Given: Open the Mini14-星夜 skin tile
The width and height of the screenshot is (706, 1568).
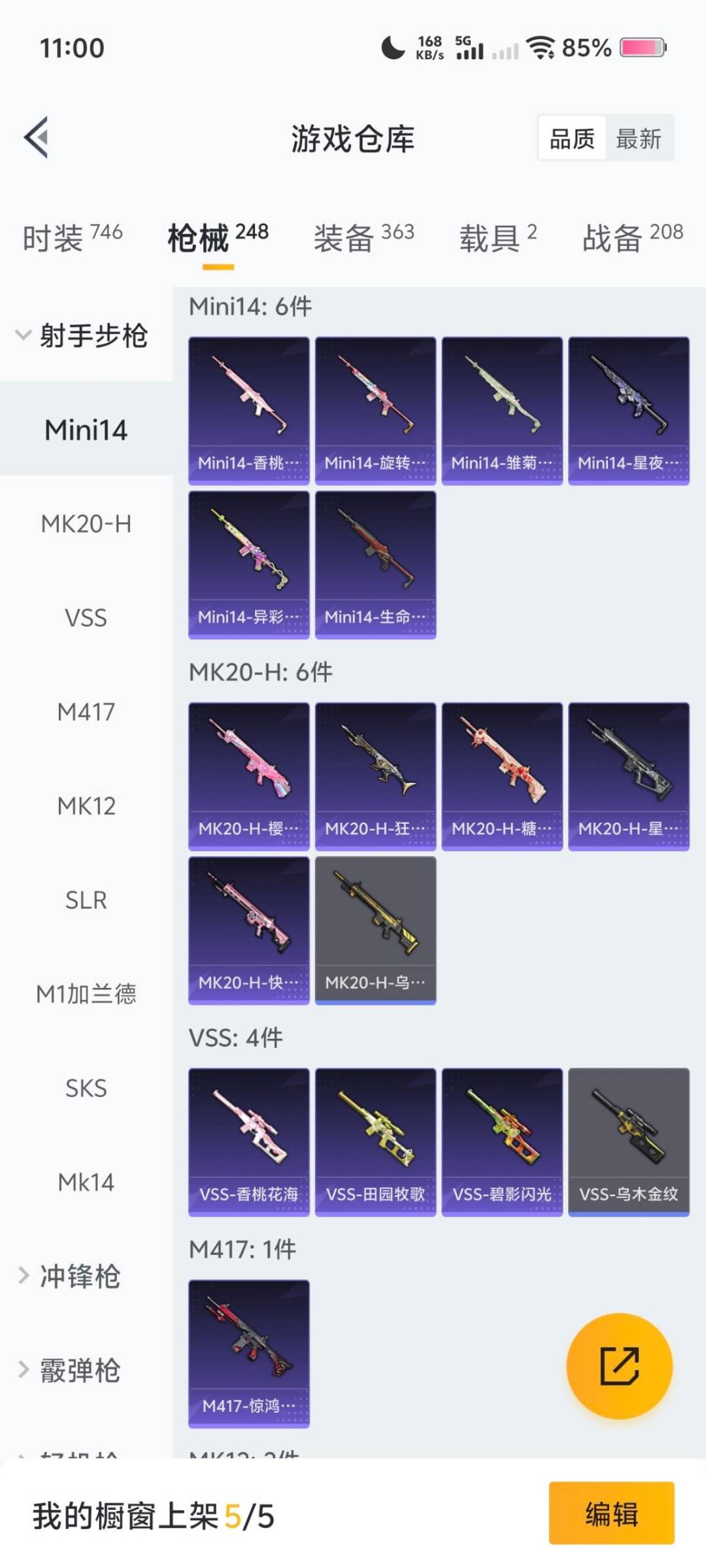Looking at the screenshot, I should tap(628, 410).
